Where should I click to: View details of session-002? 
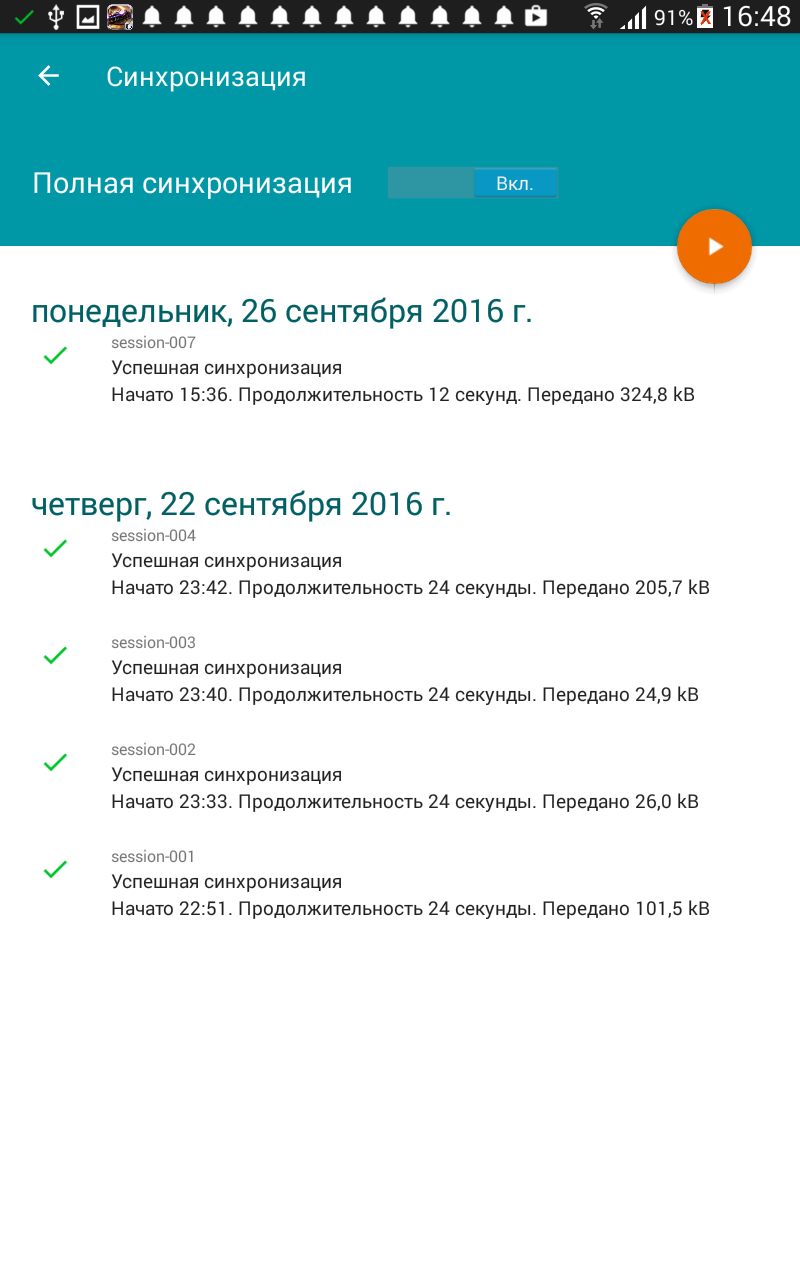pyautogui.click(x=400, y=776)
